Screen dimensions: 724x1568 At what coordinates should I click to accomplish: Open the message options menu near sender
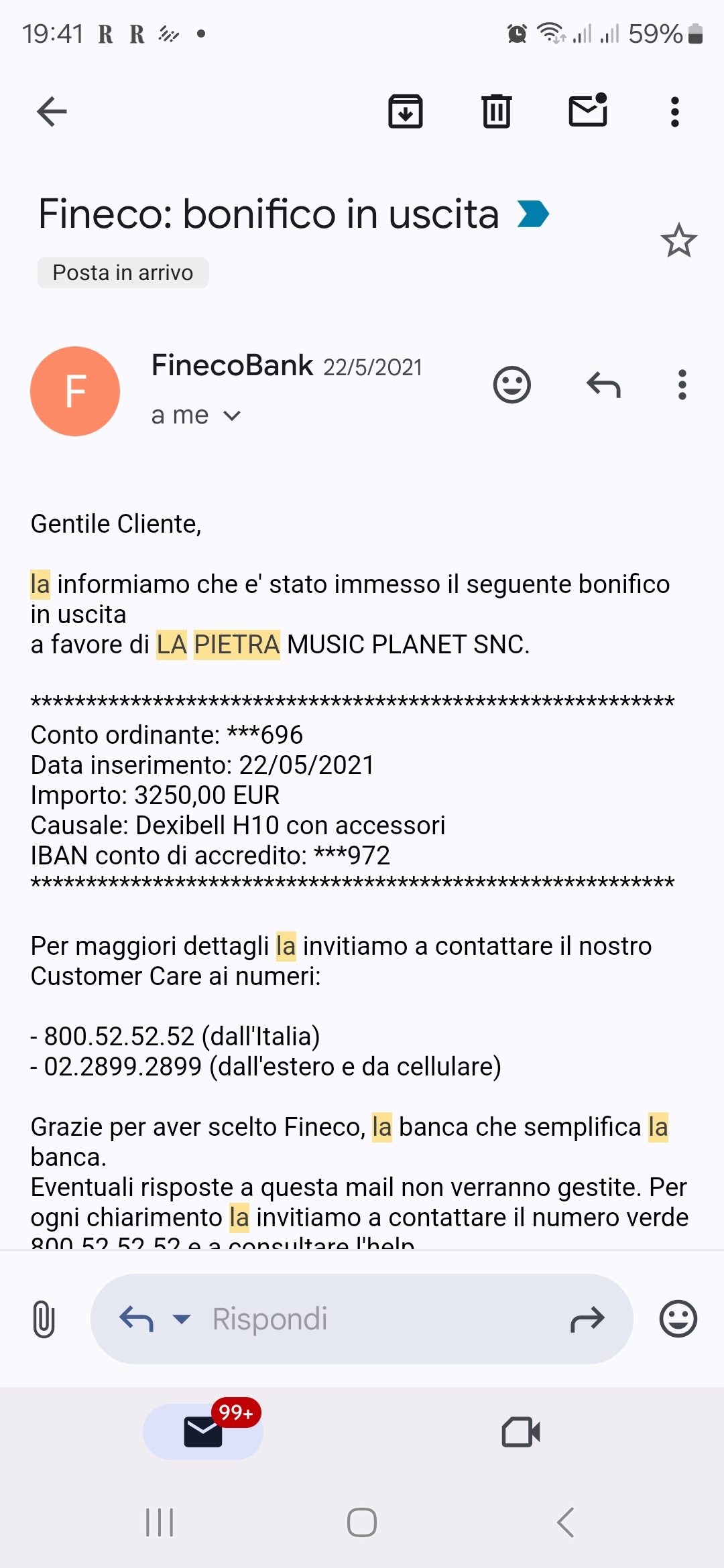point(682,385)
